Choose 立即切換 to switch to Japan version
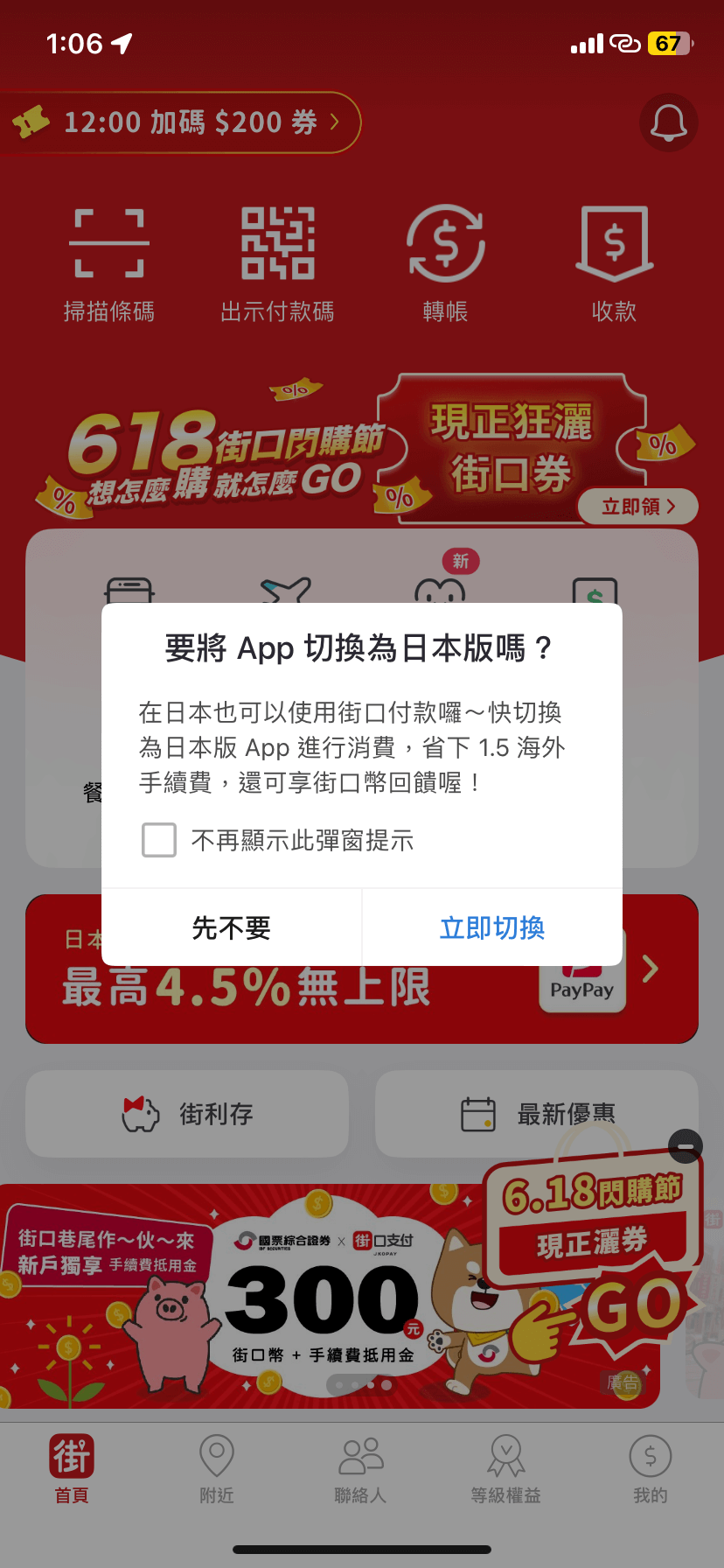The width and height of the screenshot is (724, 1568). click(492, 927)
